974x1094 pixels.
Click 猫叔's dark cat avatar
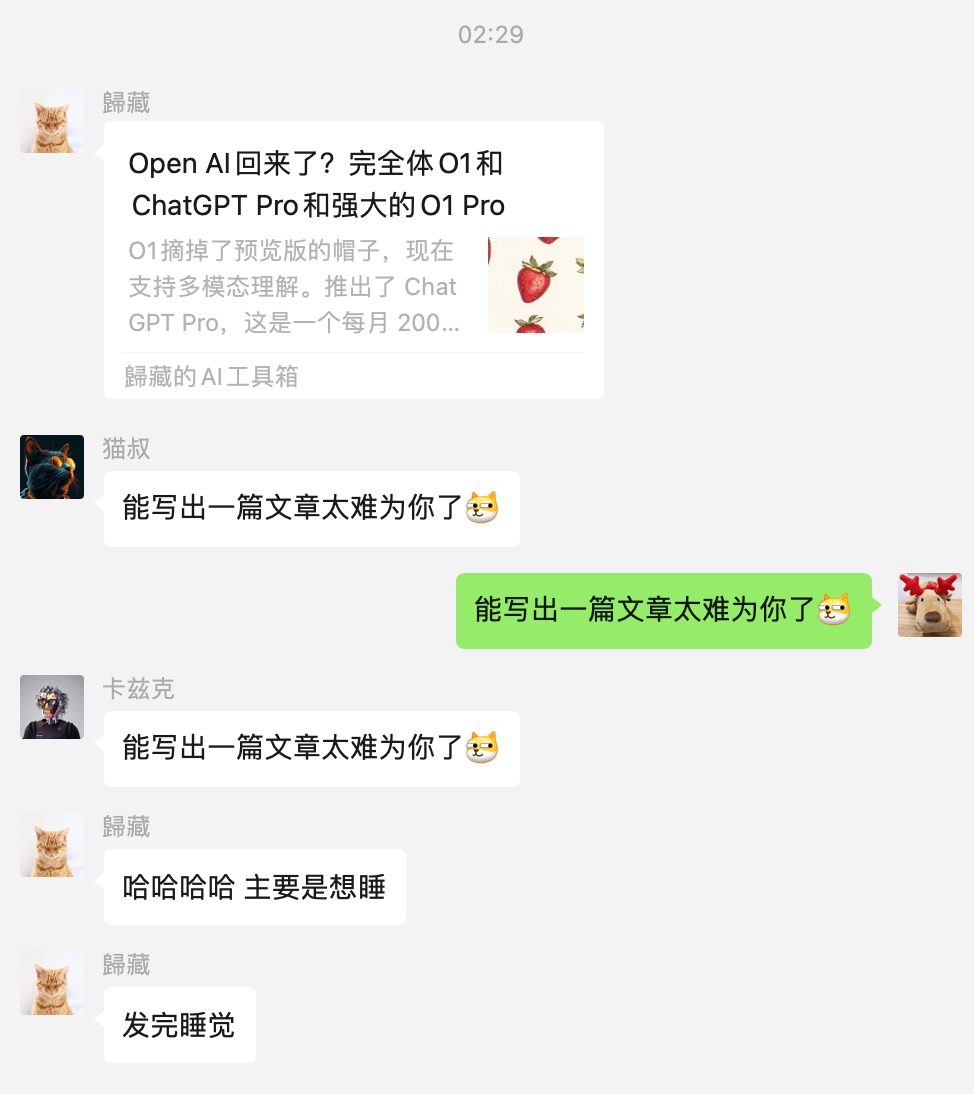tap(51, 467)
